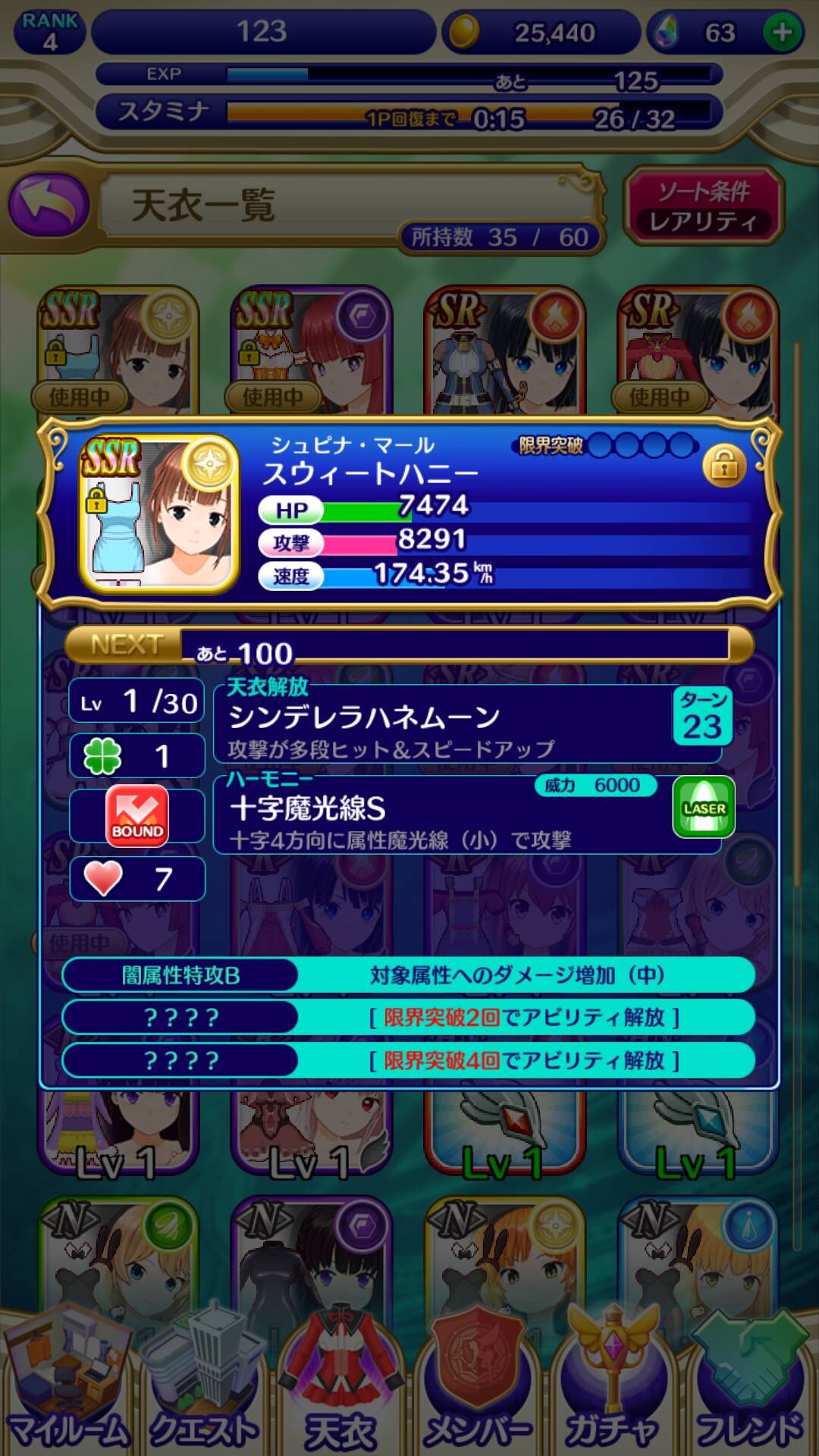Go back with the purple arrow button
Image resolution: width=819 pixels, height=1456 pixels.
point(49,205)
